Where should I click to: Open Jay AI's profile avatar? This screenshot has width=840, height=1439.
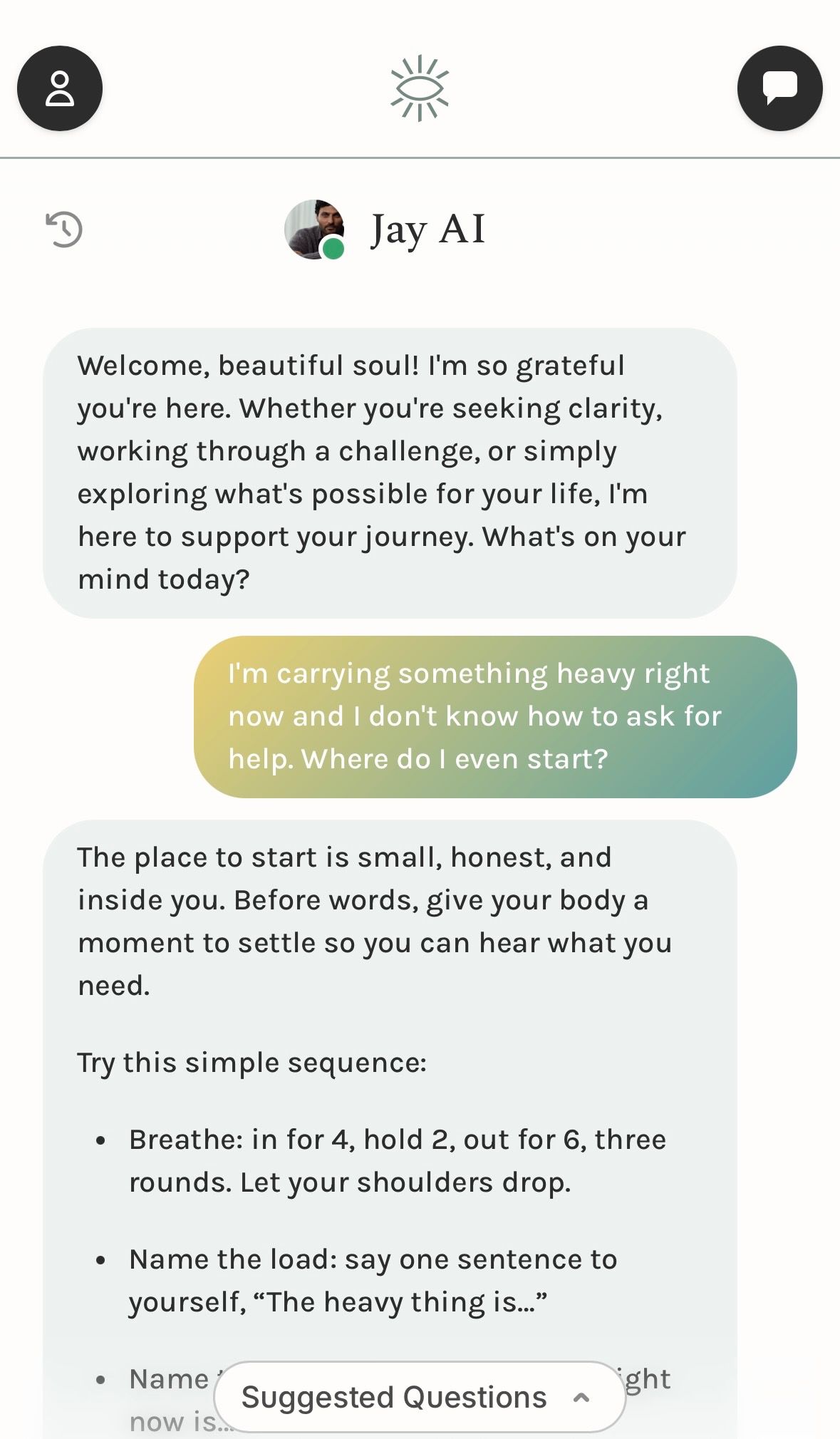[x=314, y=229]
